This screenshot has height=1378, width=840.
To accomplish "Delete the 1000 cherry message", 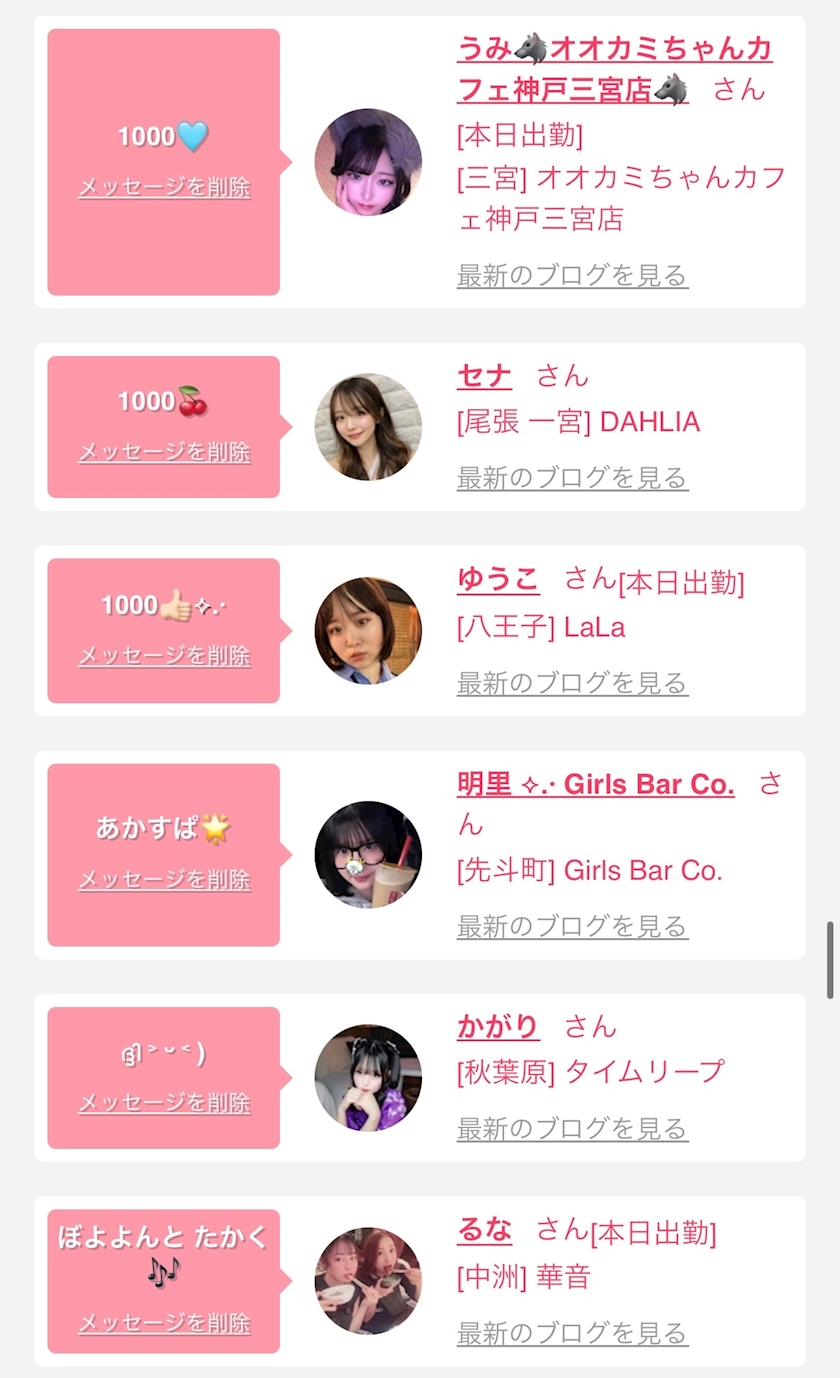I will click(164, 452).
